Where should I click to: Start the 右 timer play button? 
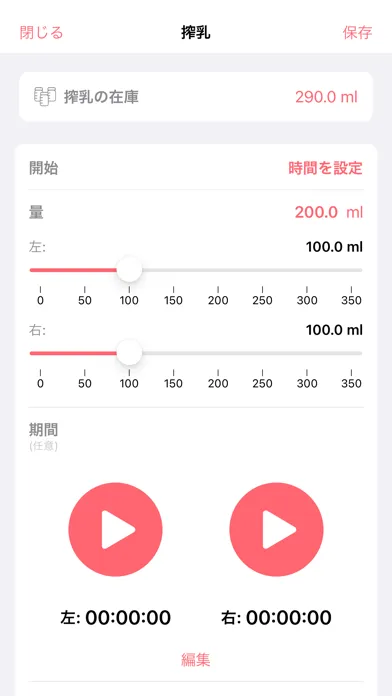(276, 530)
